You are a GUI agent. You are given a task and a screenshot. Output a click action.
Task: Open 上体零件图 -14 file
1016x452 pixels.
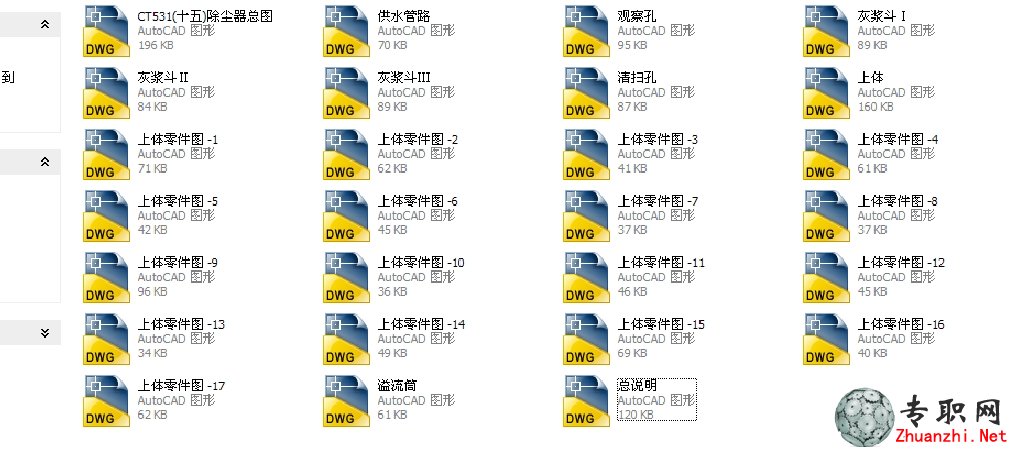[345, 340]
